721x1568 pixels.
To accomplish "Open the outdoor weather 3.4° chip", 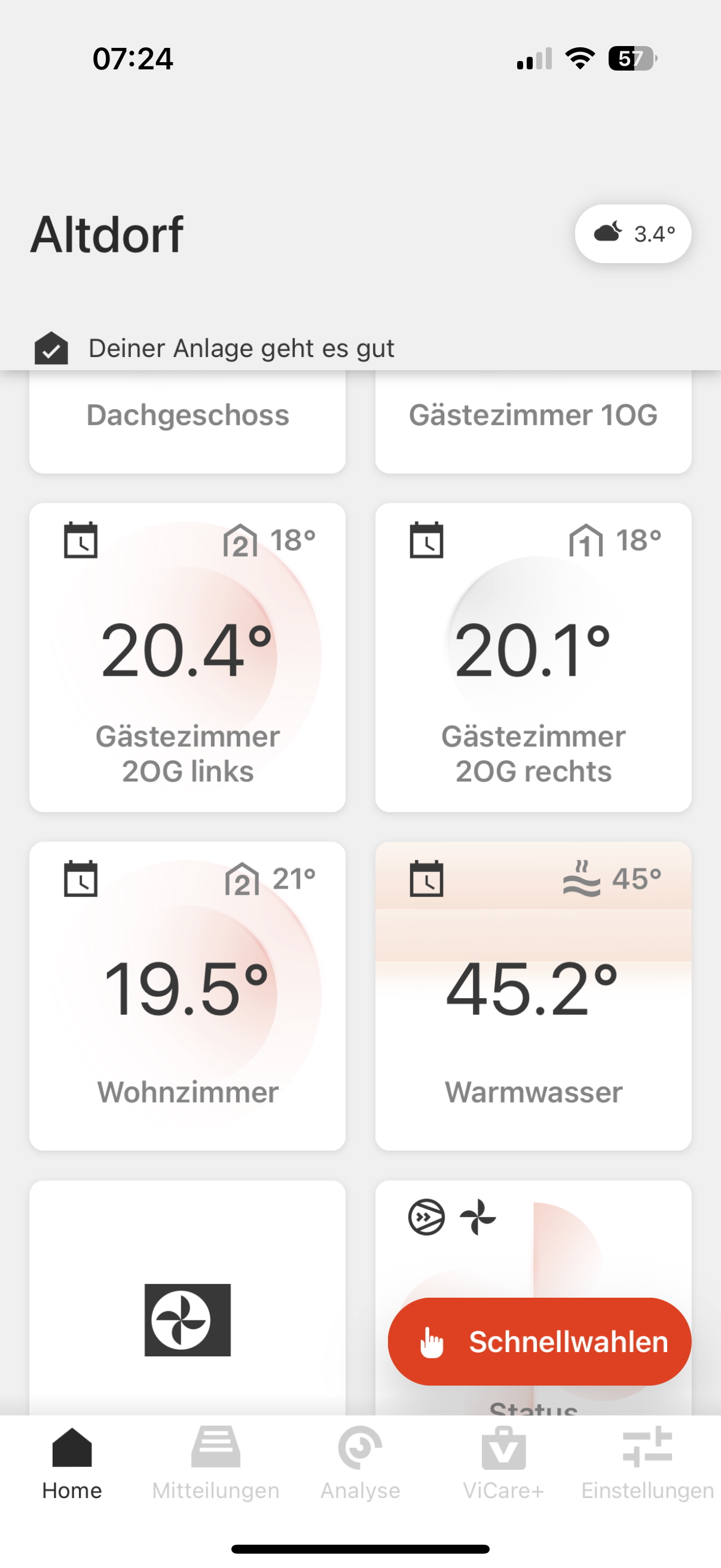I will coord(633,234).
